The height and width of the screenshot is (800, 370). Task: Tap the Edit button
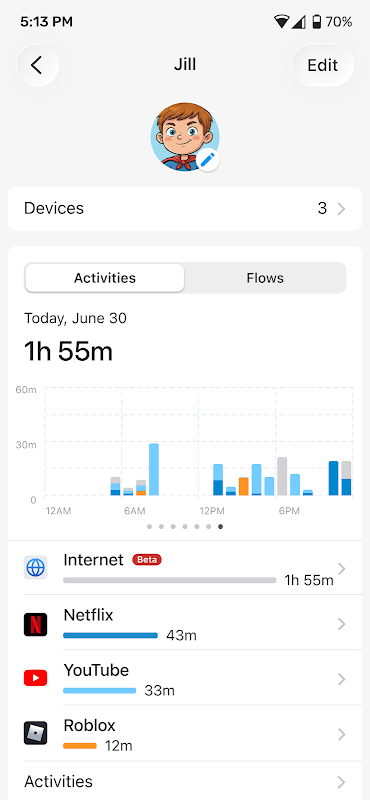[x=323, y=65]
